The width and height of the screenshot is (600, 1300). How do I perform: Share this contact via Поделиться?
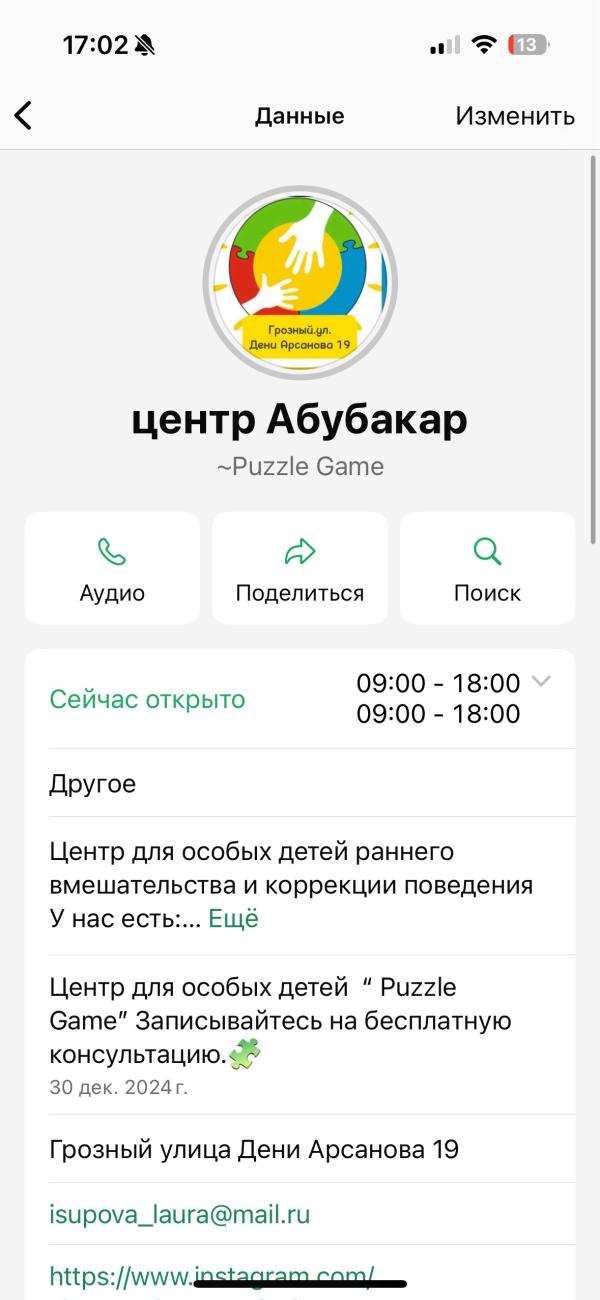(x=300, y=568)
